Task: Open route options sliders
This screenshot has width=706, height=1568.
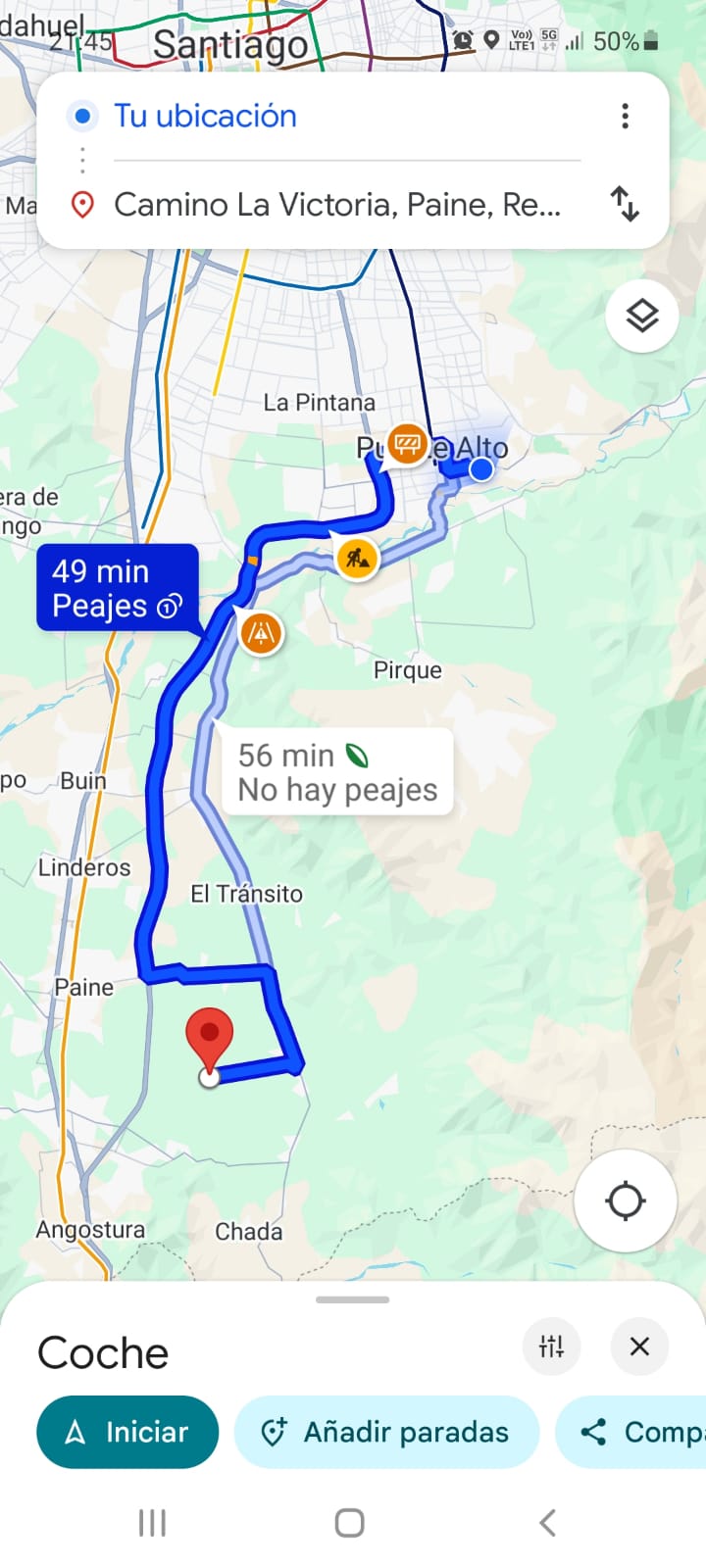Action: tap(551, 1347)
